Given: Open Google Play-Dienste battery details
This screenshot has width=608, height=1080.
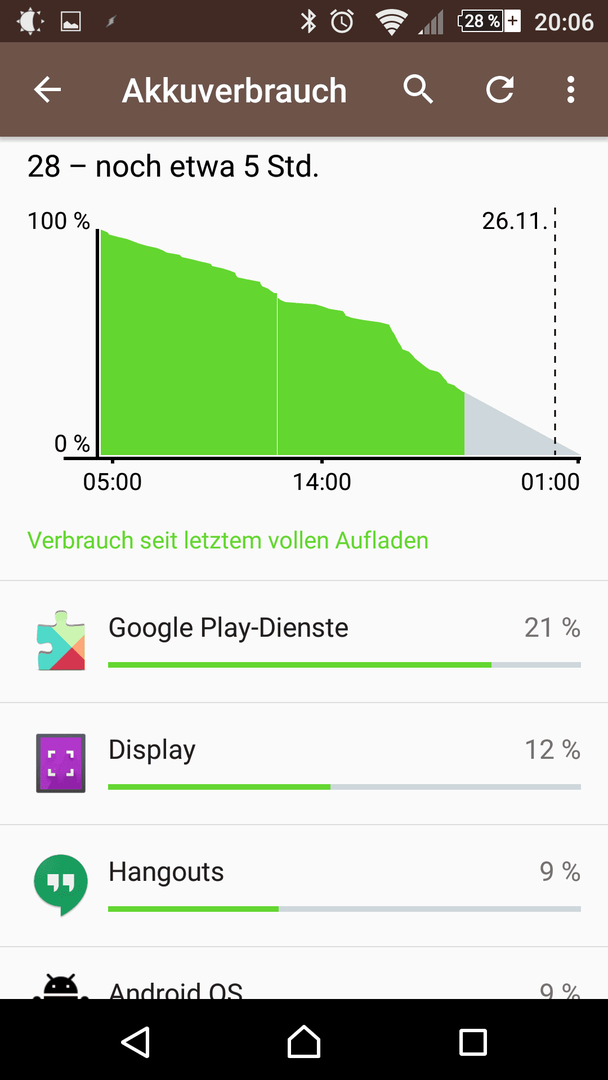Looking at the screenshot, I should coord(304,642).
